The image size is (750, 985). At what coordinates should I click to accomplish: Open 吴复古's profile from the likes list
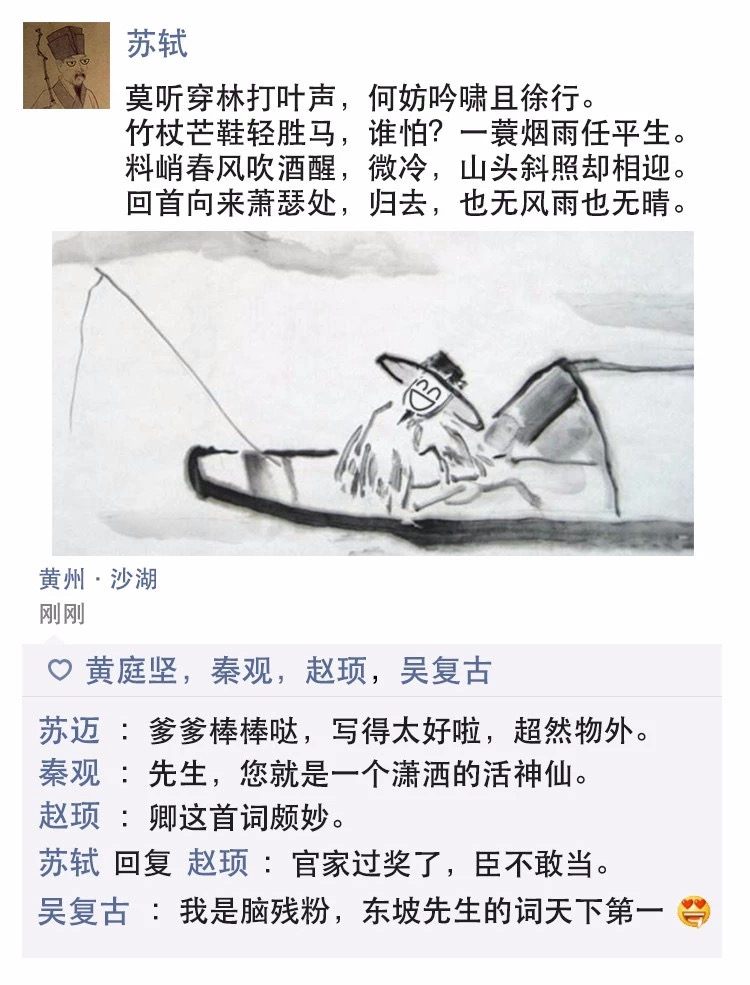(x=445, y=671)
